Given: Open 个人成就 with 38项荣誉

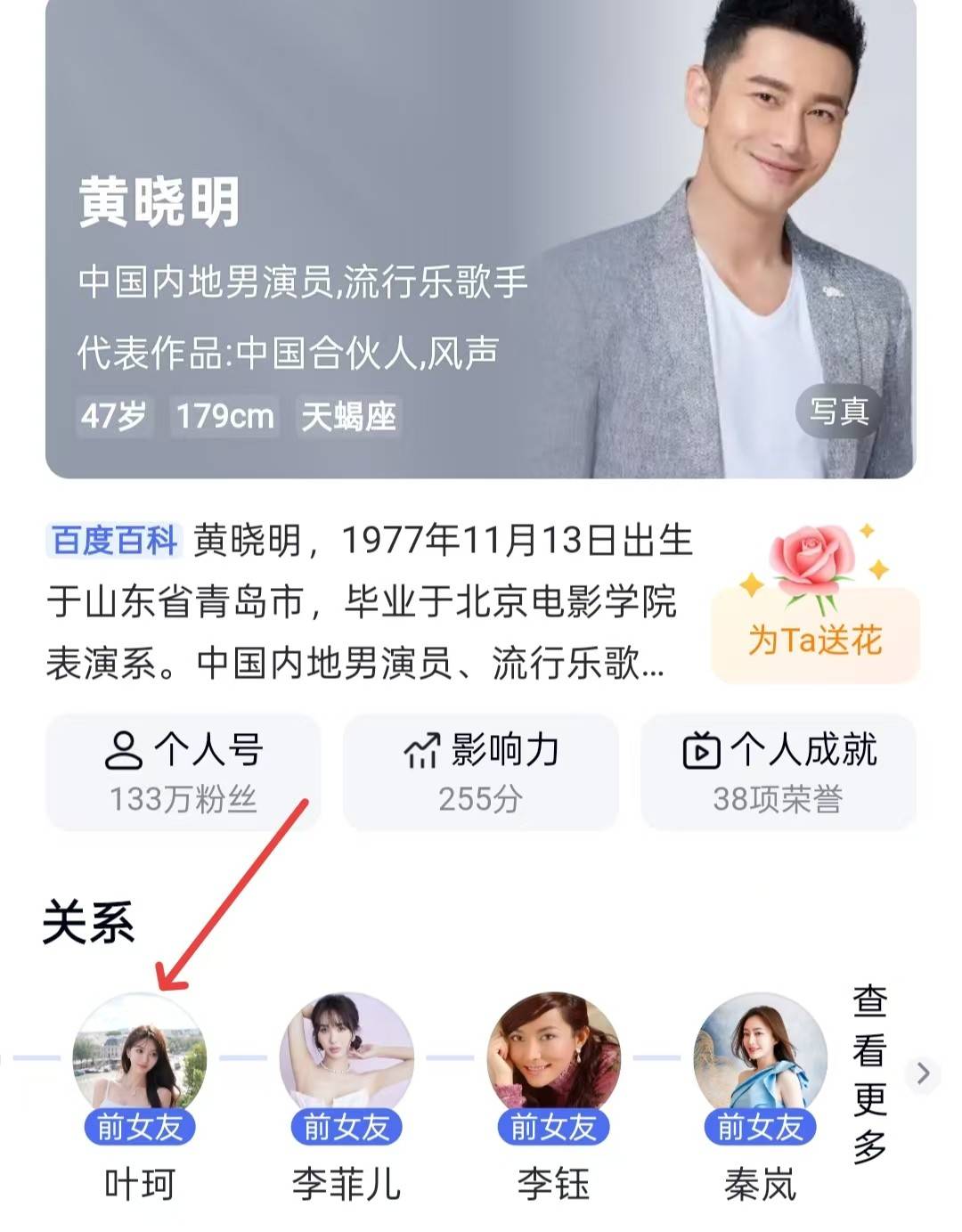Looking at the screenshot, I should 778,772.
